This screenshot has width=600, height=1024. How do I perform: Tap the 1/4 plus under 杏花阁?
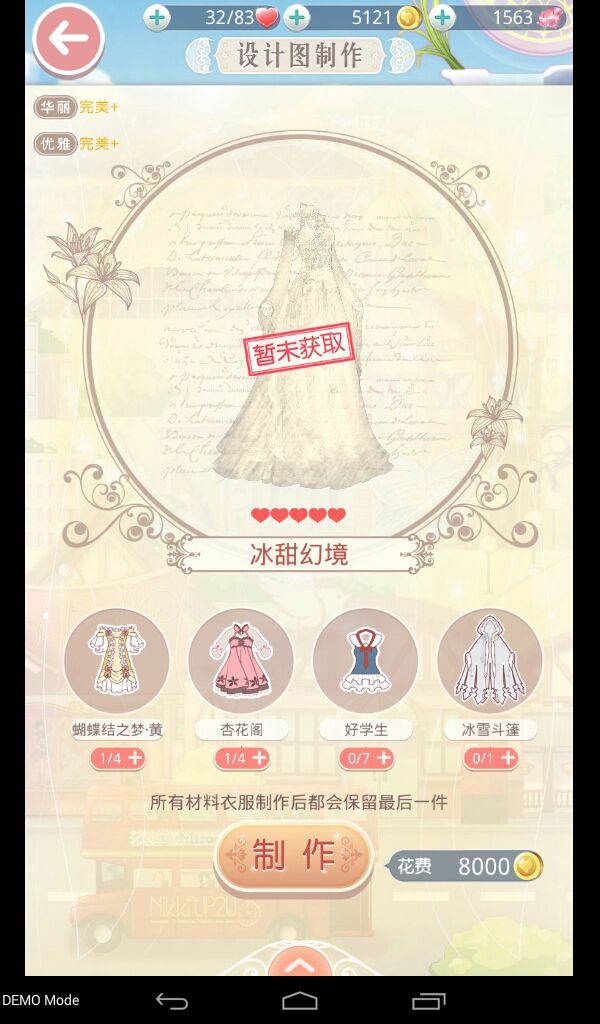tap(242, 758)
